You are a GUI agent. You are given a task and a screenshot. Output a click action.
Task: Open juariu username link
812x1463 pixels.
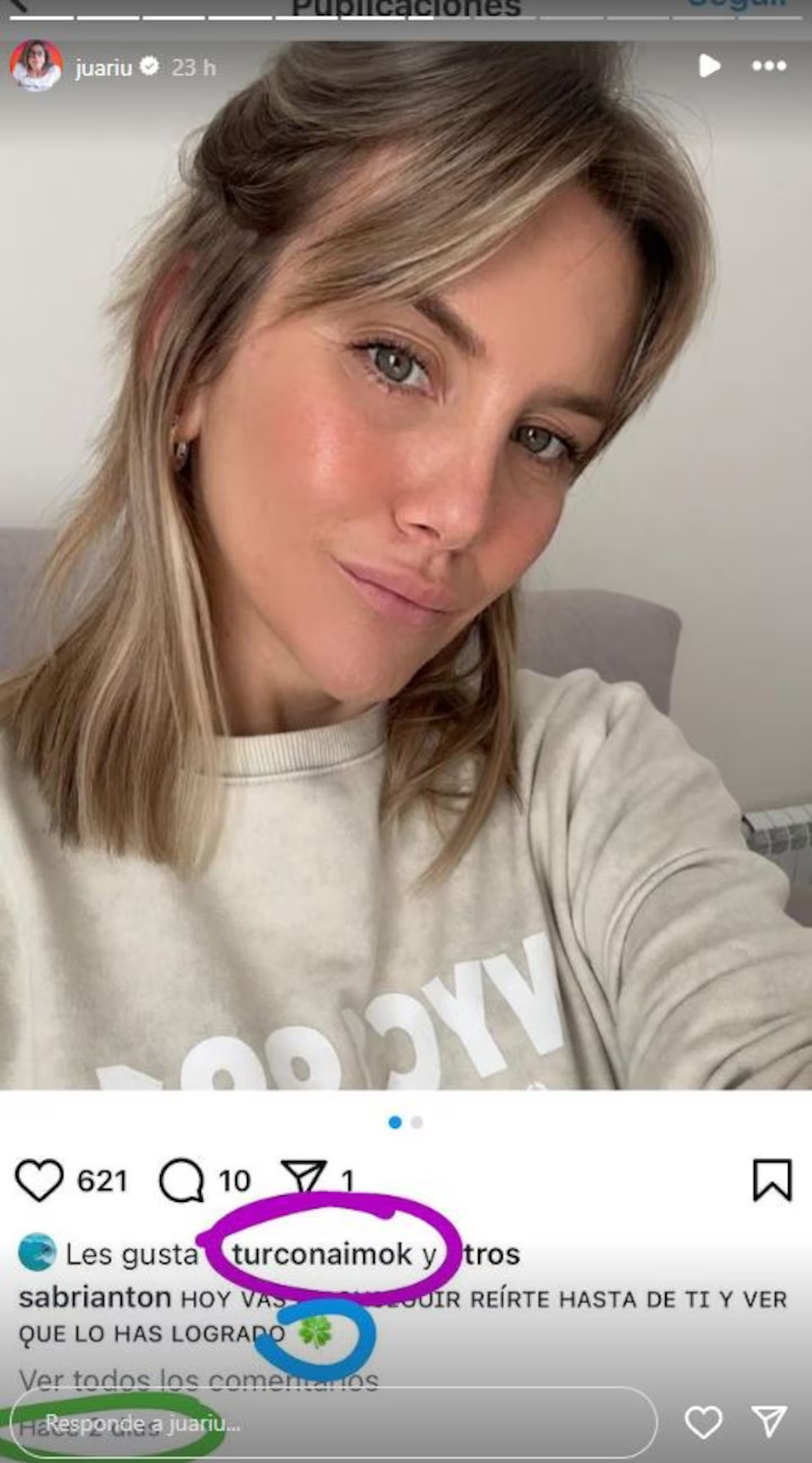click(104, 67)
